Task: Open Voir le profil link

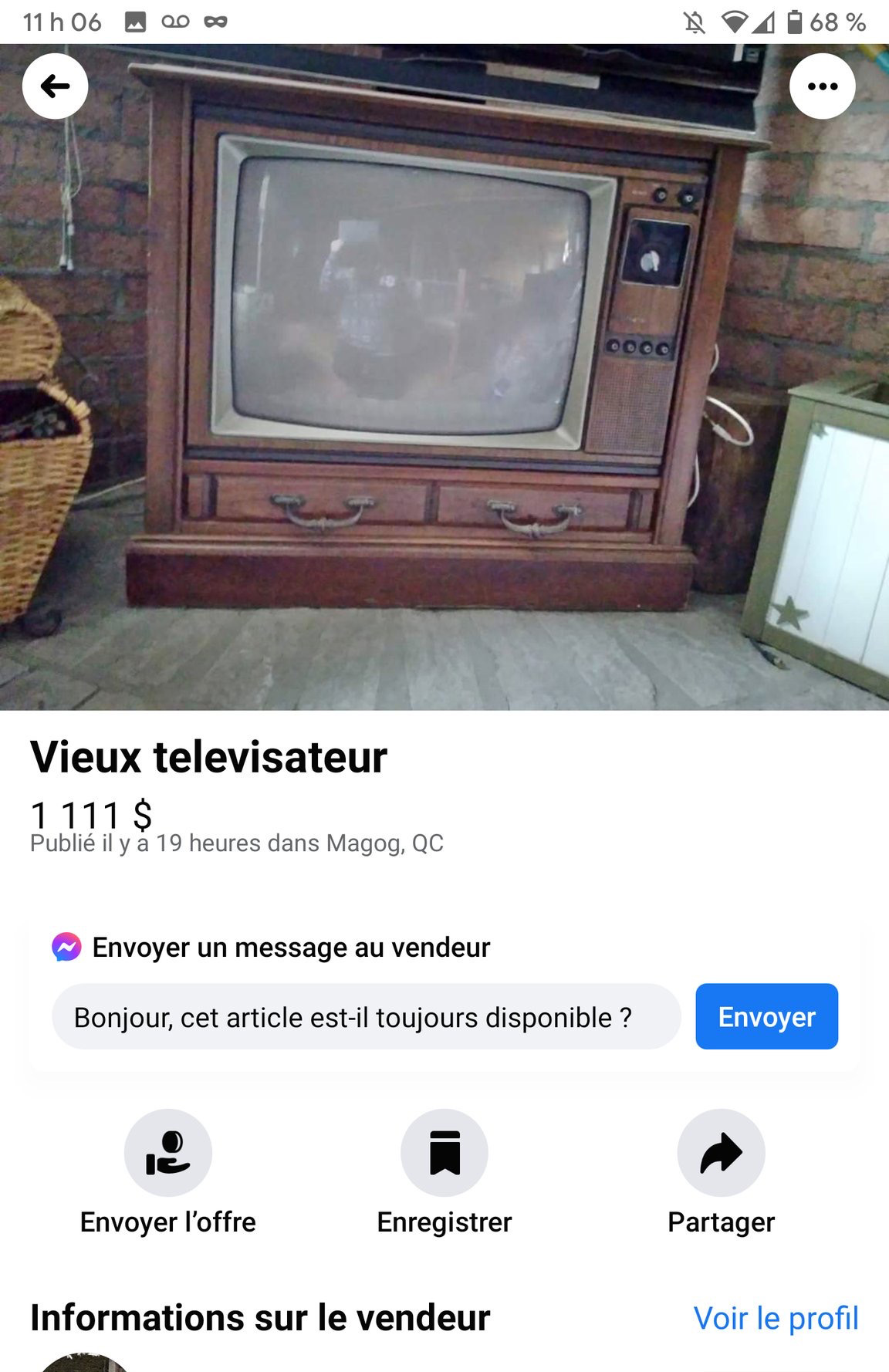Action: point(776,1318)
